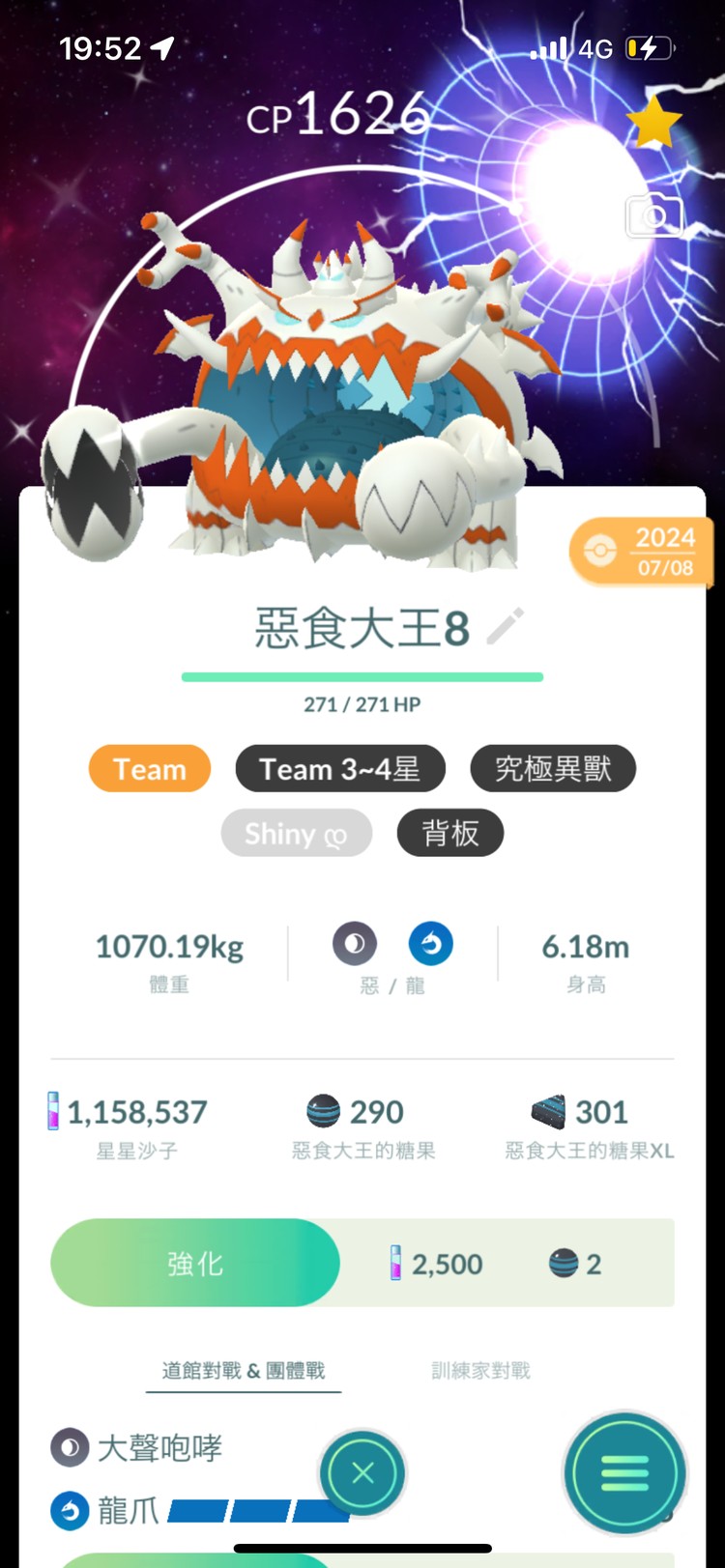Viewport: 725px width, 1568px height.
Task: Open the AR camera icon
Action: [x=654, y=216]
